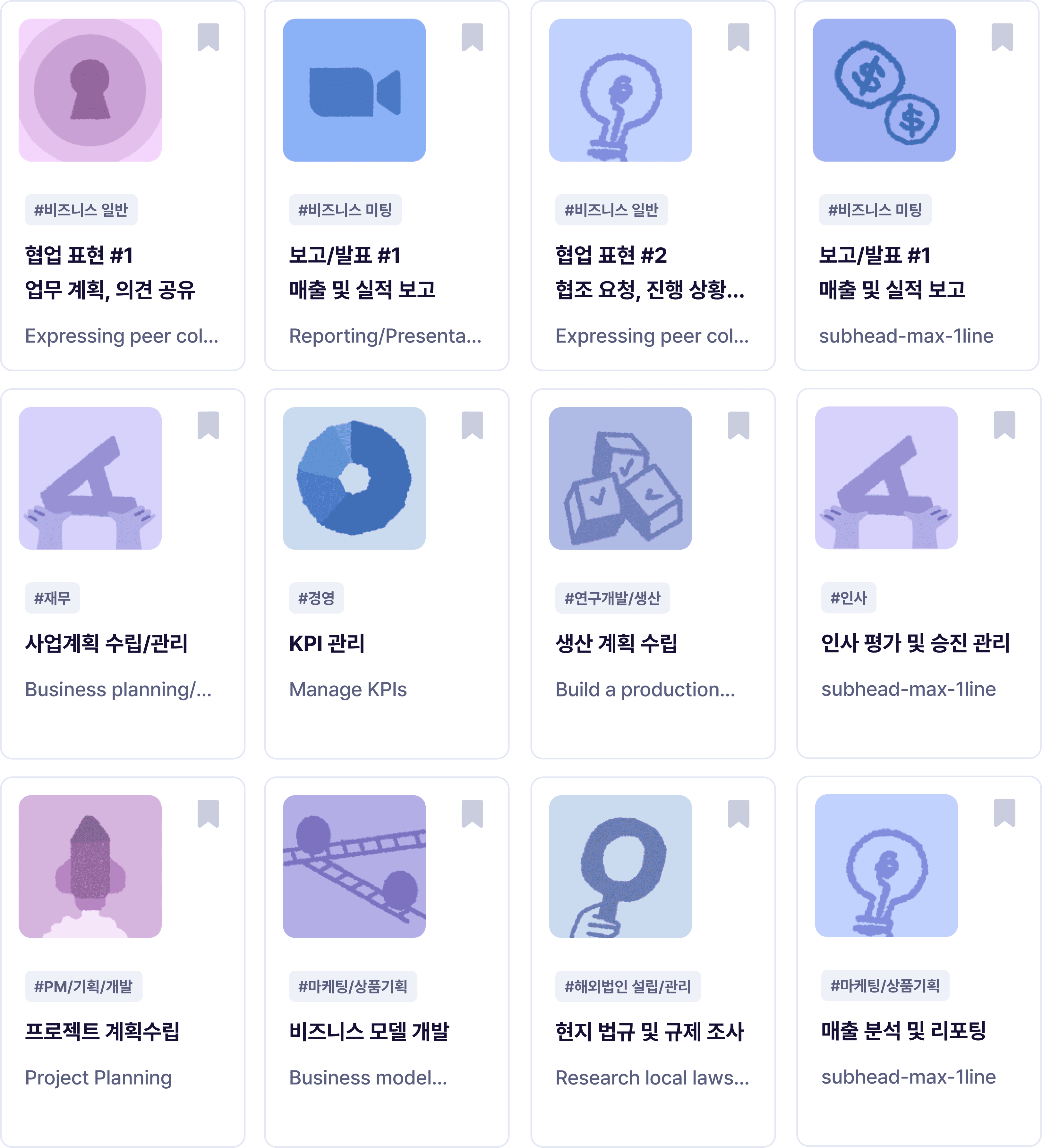Image resolution: width=1042 pixels, height=1148 pixels.
Task: Bookmark the 사업계획 수립/관리 card
Action: click(208, 425)
